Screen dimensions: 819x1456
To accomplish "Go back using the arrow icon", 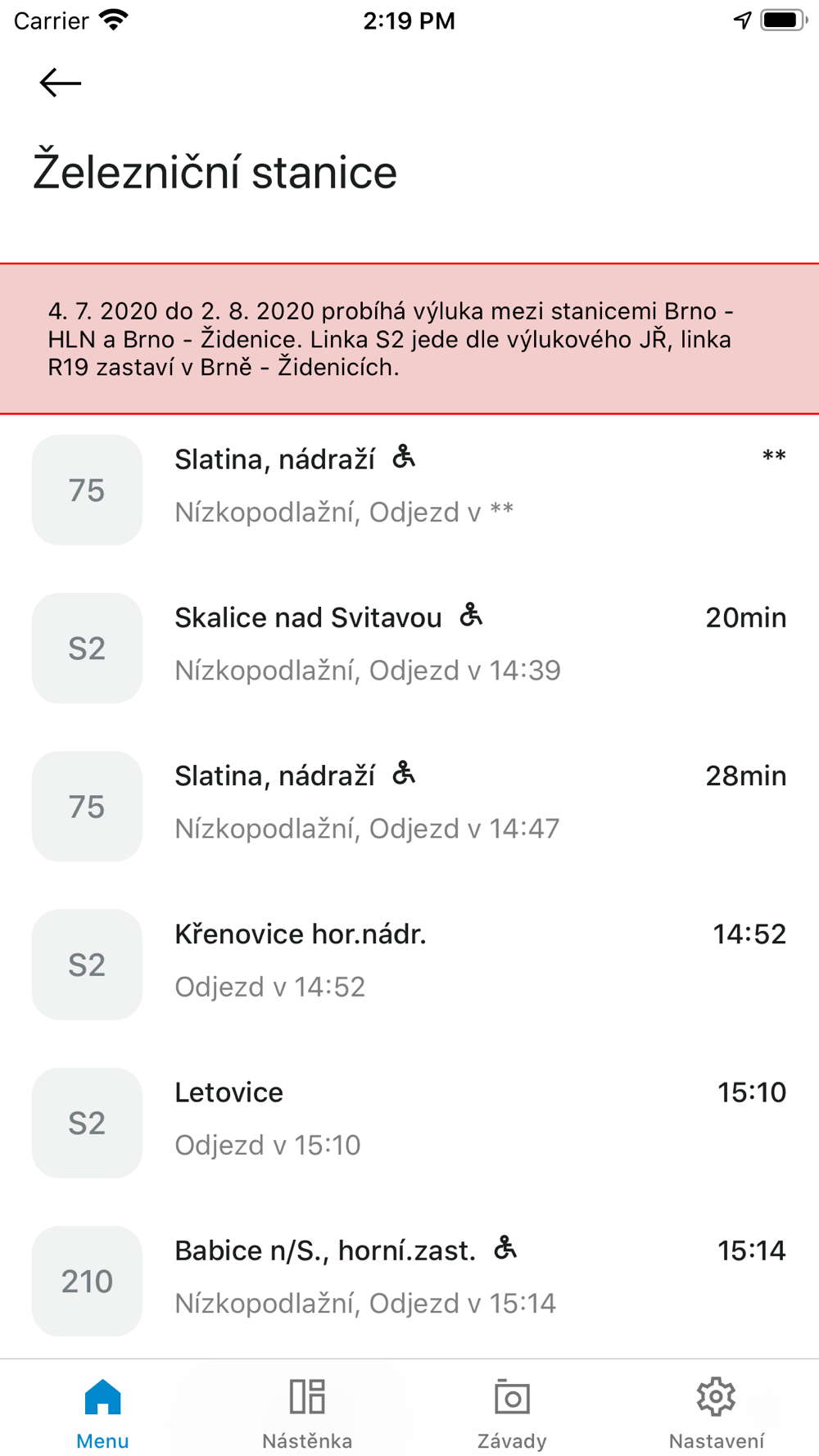I will [x=60, y=83].
